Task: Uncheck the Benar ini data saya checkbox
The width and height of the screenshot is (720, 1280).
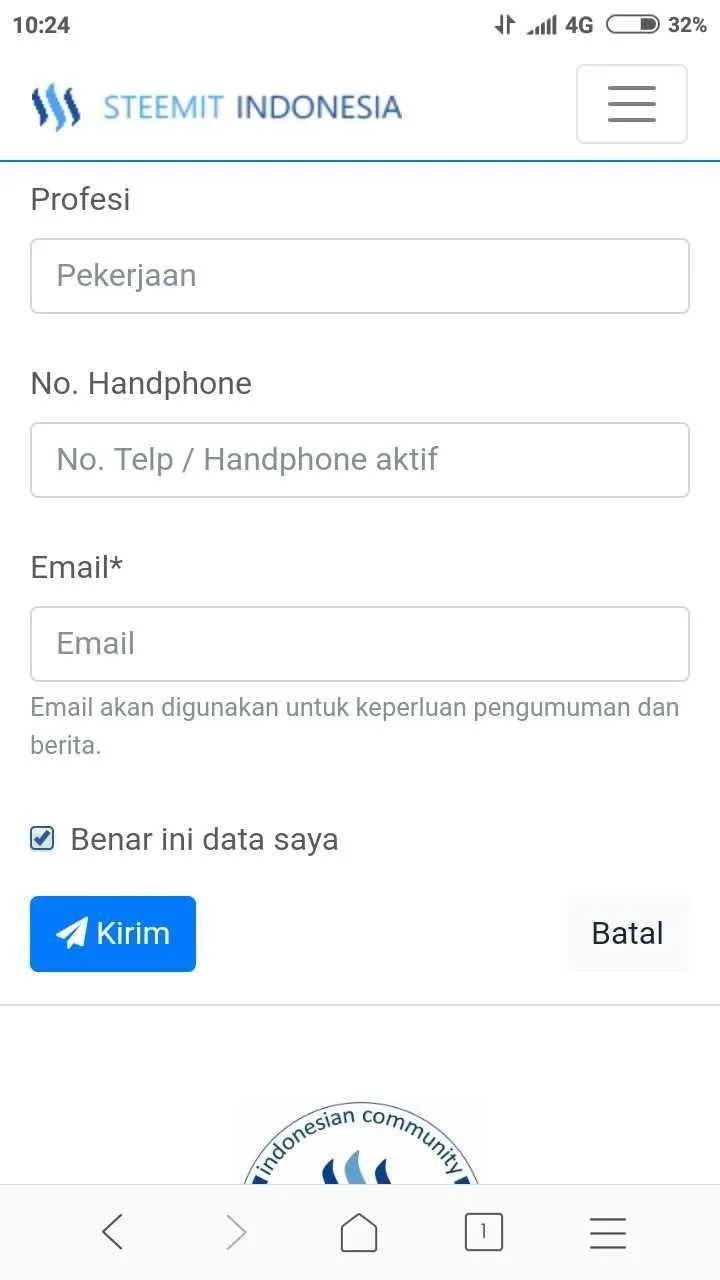Action: [42, 839]
